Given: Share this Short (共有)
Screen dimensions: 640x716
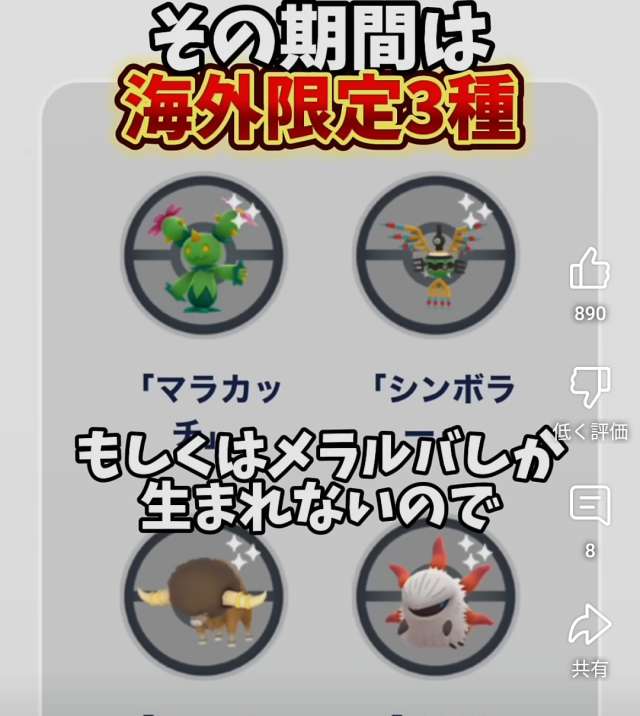Looking at the screenshot, I should [589, 626].
